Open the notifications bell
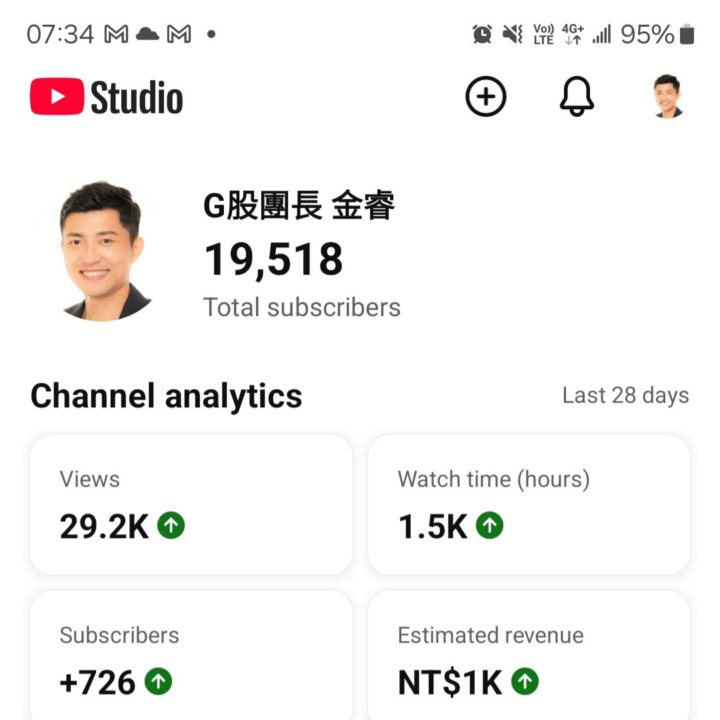 (x=576, y=97)
